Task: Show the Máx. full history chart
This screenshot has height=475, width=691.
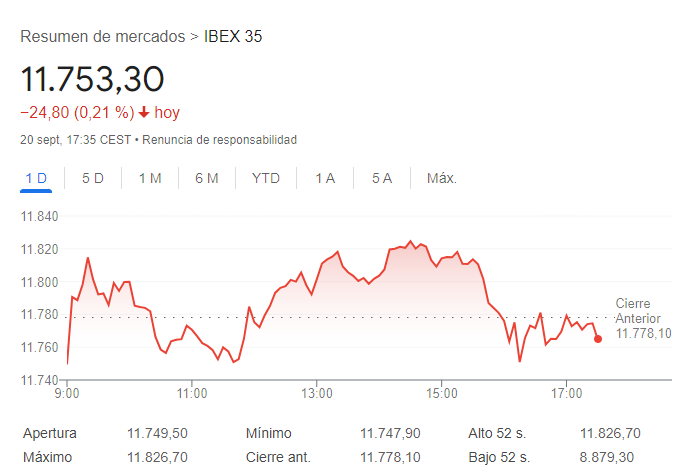Action: point(441,178)
